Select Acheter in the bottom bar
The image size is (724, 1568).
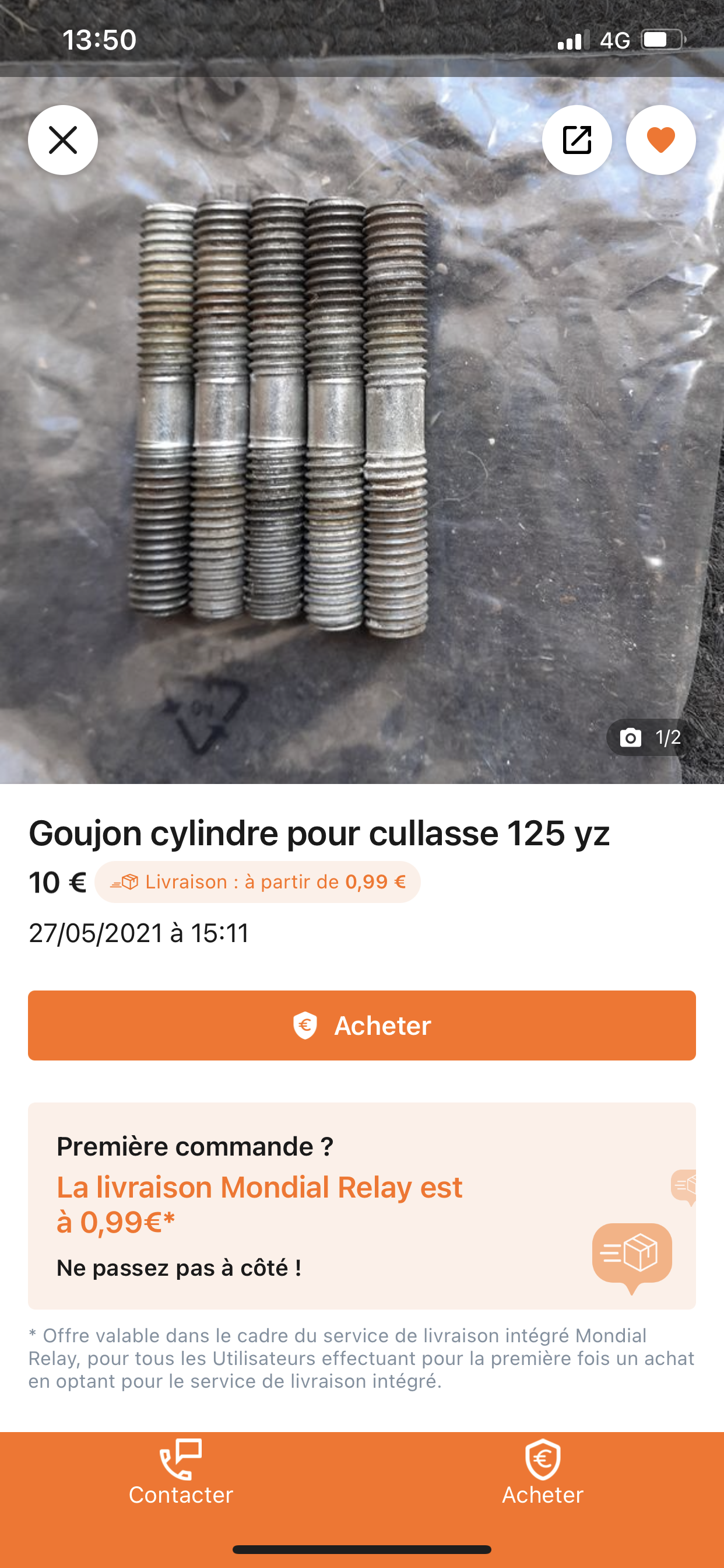(x=542, y=1472)
